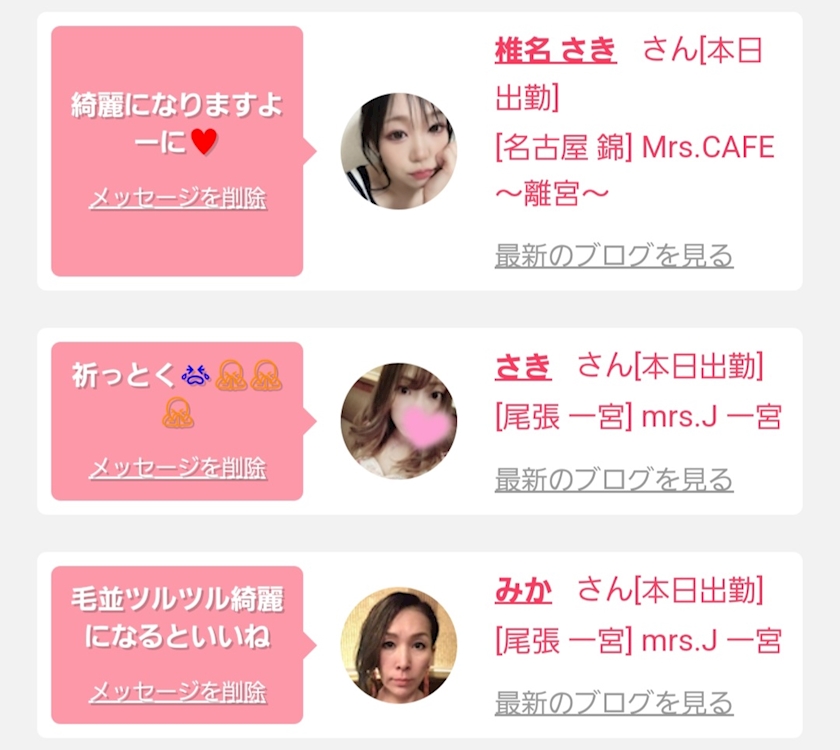View みか's latest blog link
This screenshot has height=750, width=840.
pyautogui.click(x=614, y=703)
